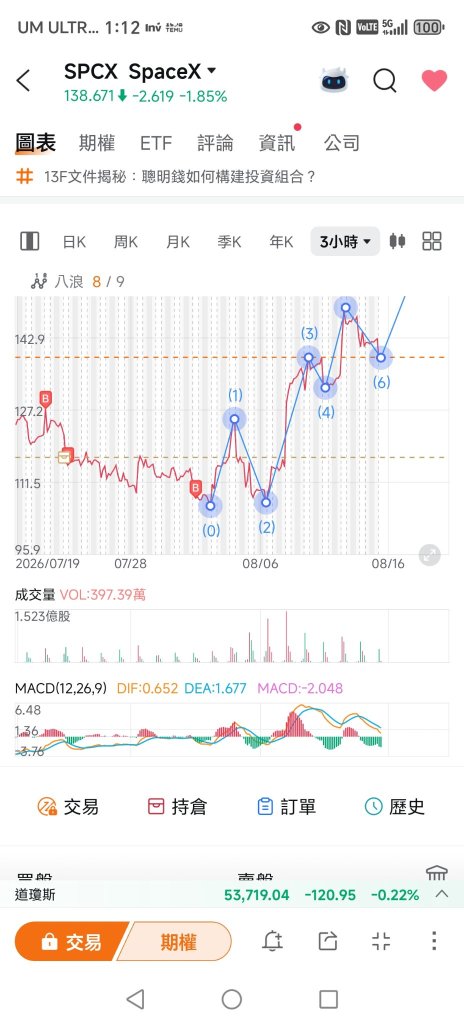Screen dimensions: 464x1024
Task: Open the 持倉 positions section
Action: click(x=177, y=807)
